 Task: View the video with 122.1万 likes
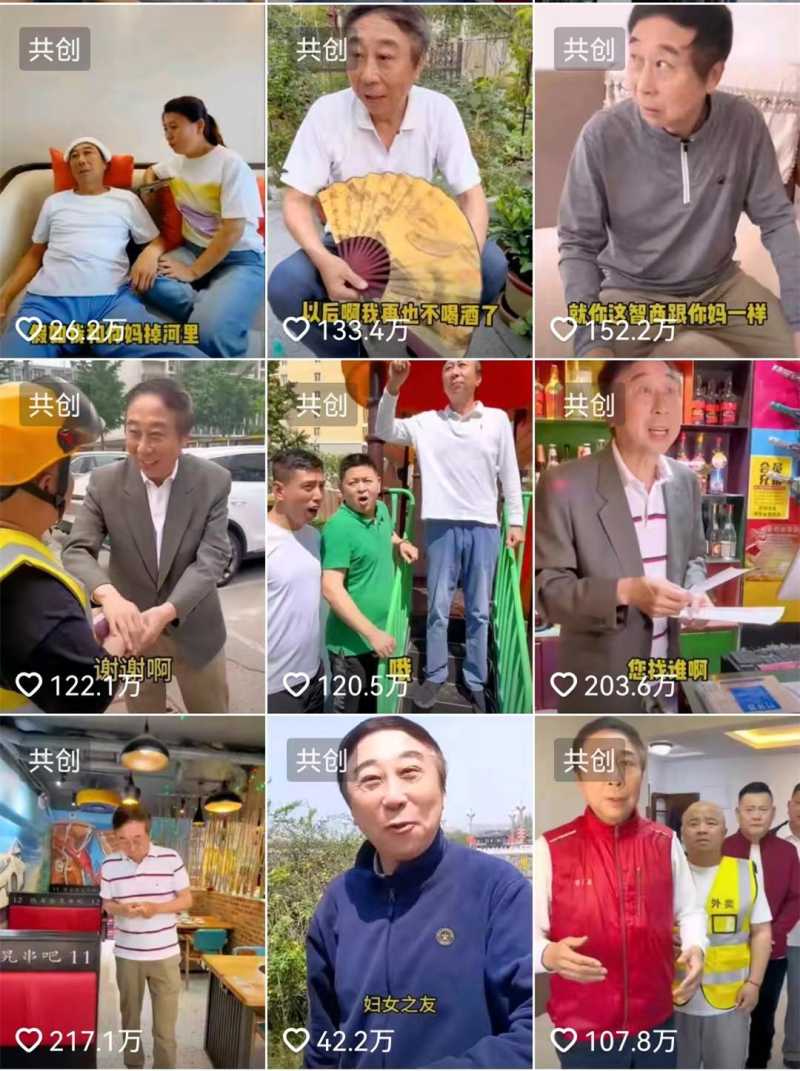pyautogui.click(x=132, y=536)
